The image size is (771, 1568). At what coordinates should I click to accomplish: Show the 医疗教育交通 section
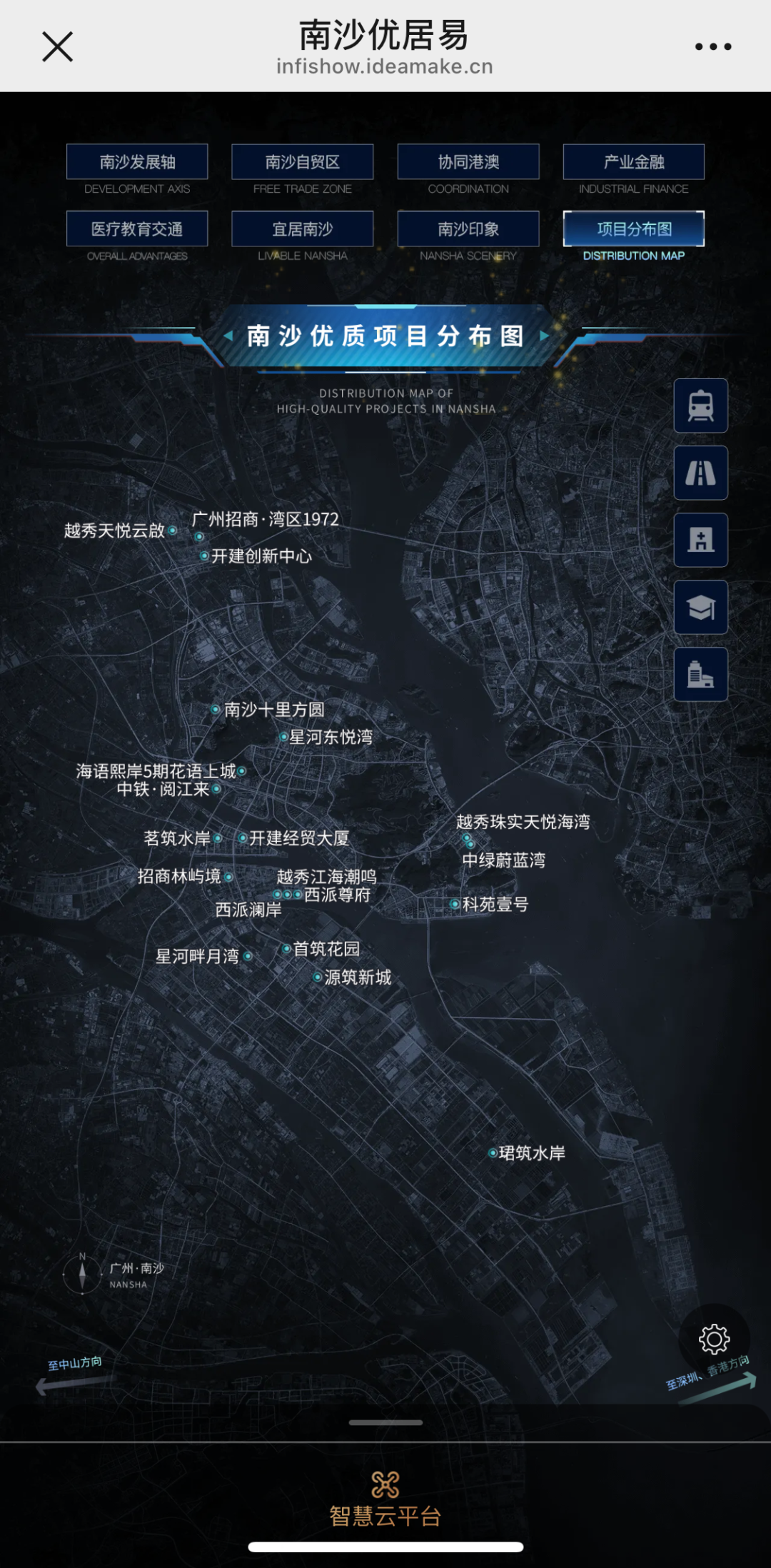click(x=137, y=229)
